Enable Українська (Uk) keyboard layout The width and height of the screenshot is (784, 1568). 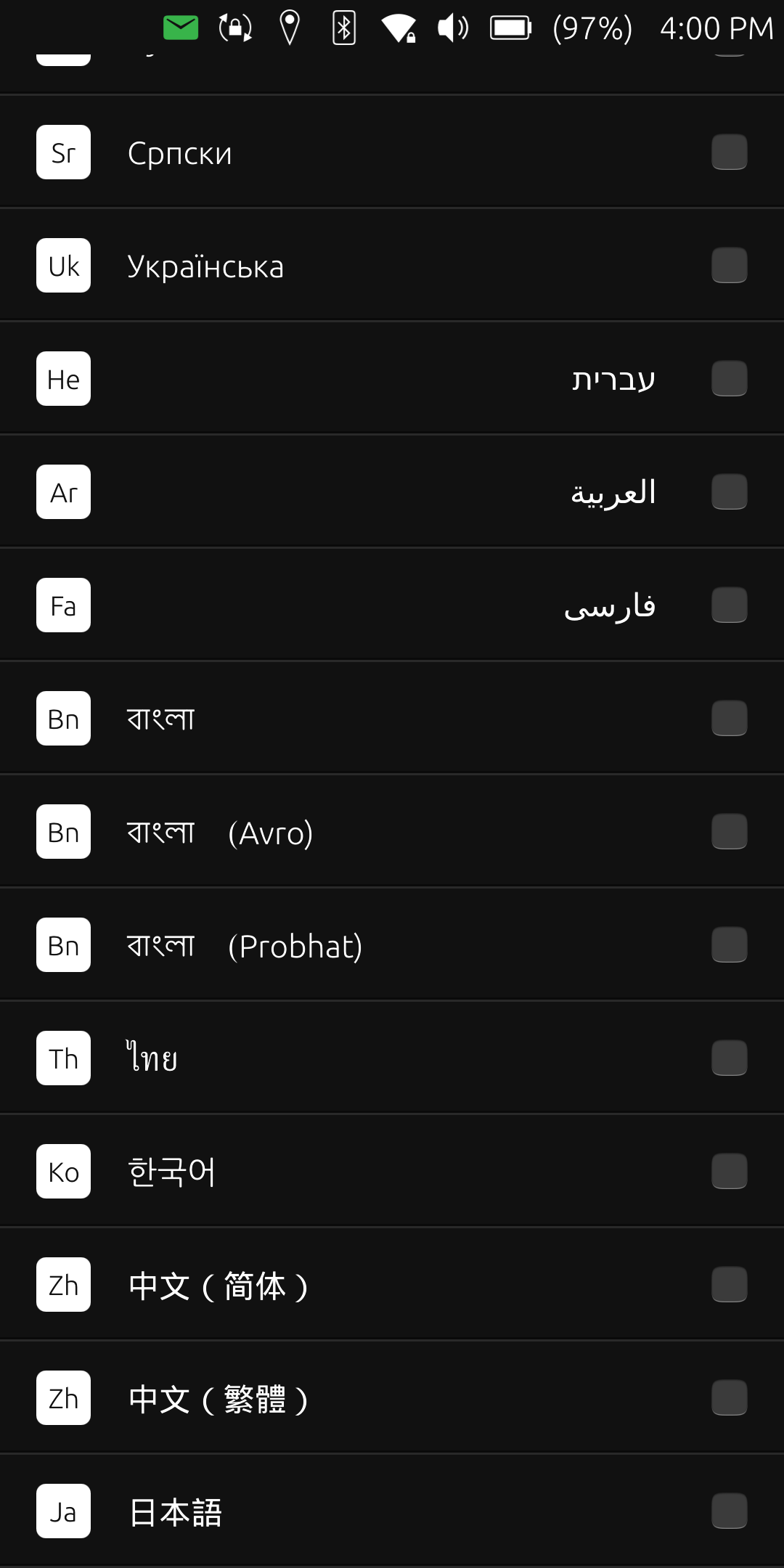pos(729,266)
